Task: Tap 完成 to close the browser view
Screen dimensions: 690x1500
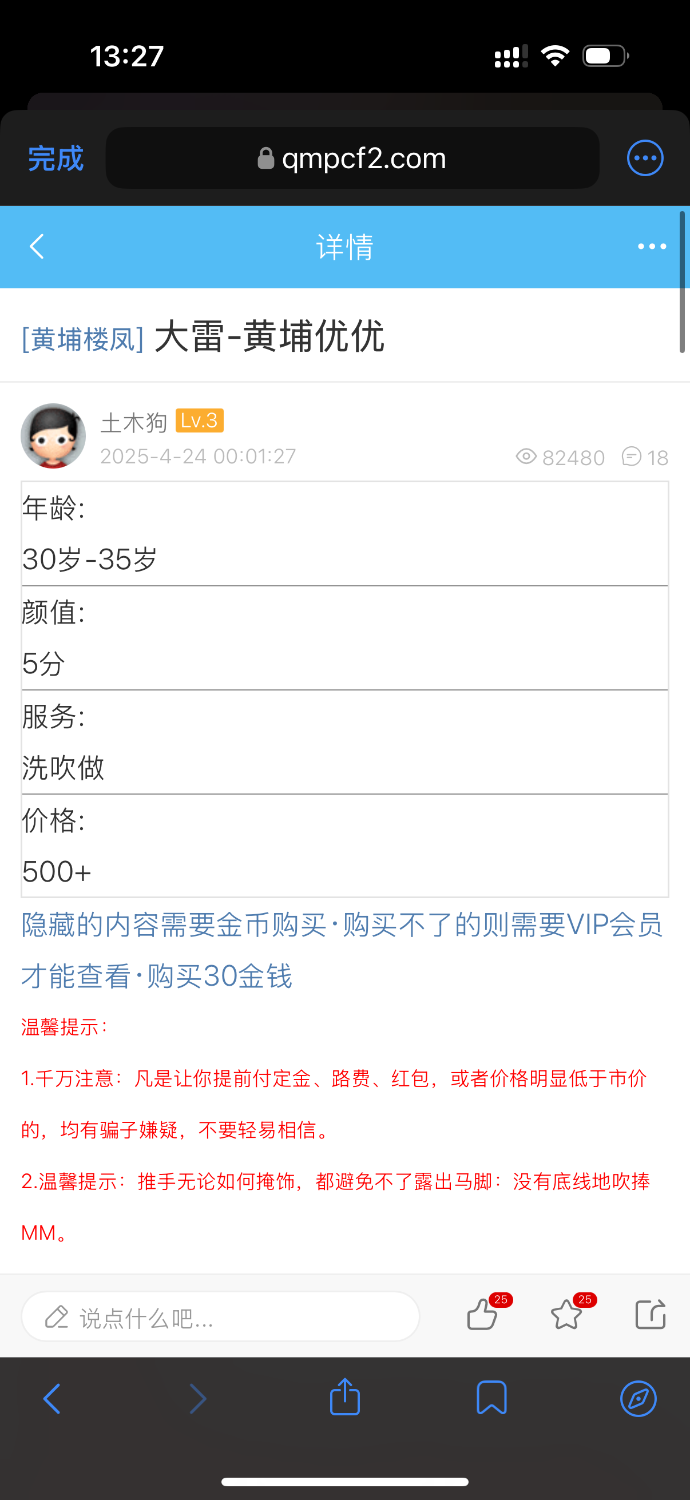Action: [55, 158]
